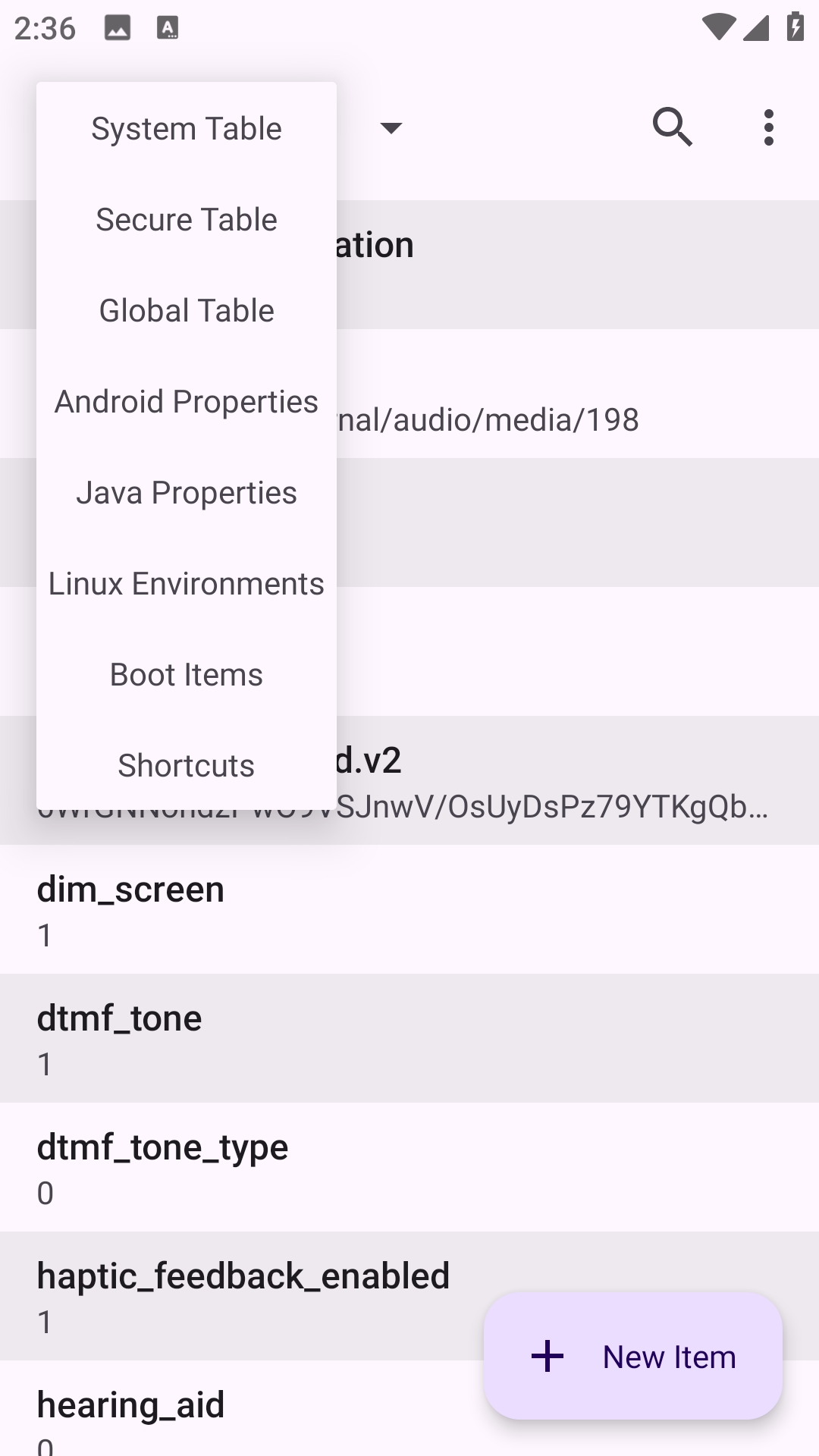Viewport: 819px width, 1456px height.
Task: Choose Secure Table option
Action: pos(187,220)
